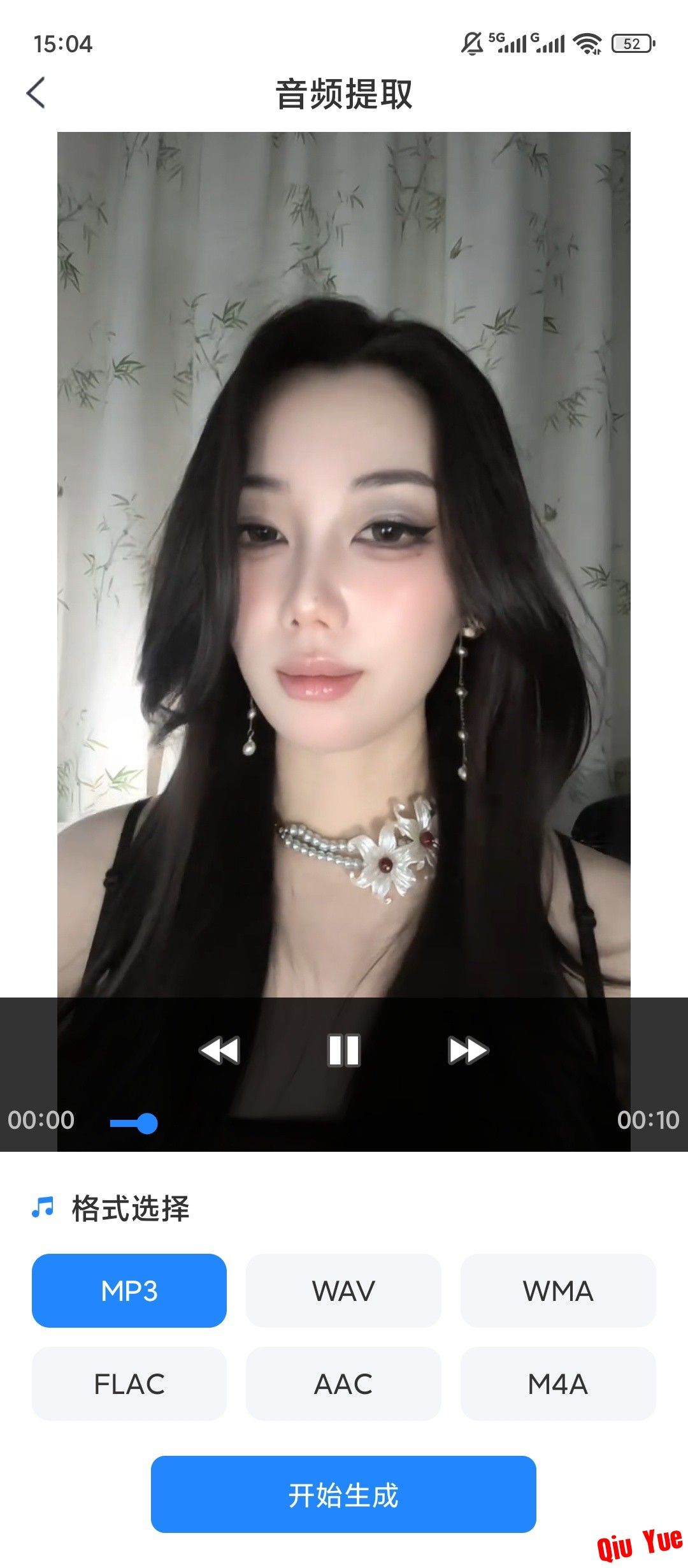Choose WAV as the output format
This screenshot has width=688, height=1568.
tap(343, 1291)
